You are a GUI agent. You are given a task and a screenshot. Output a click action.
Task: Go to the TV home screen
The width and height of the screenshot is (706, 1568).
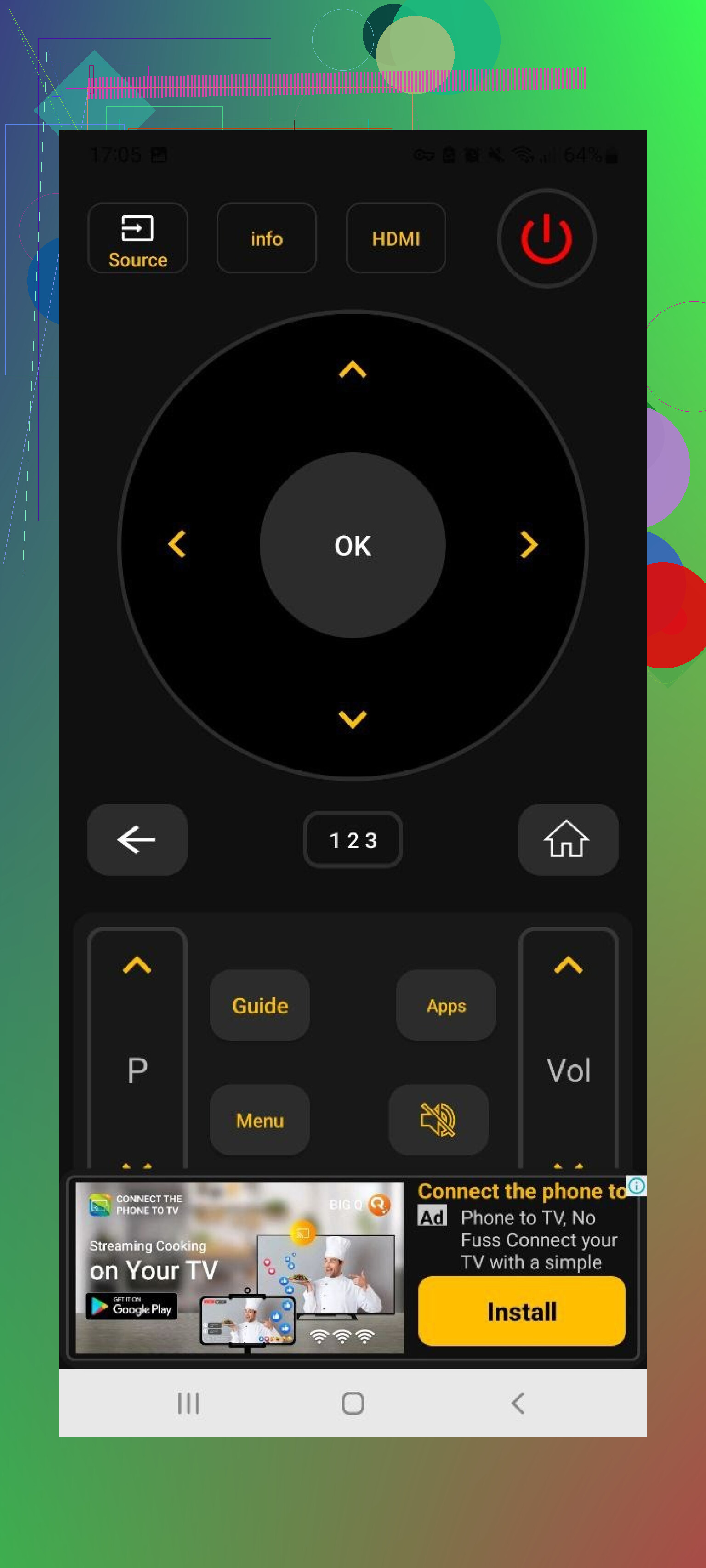pos(568,839)
